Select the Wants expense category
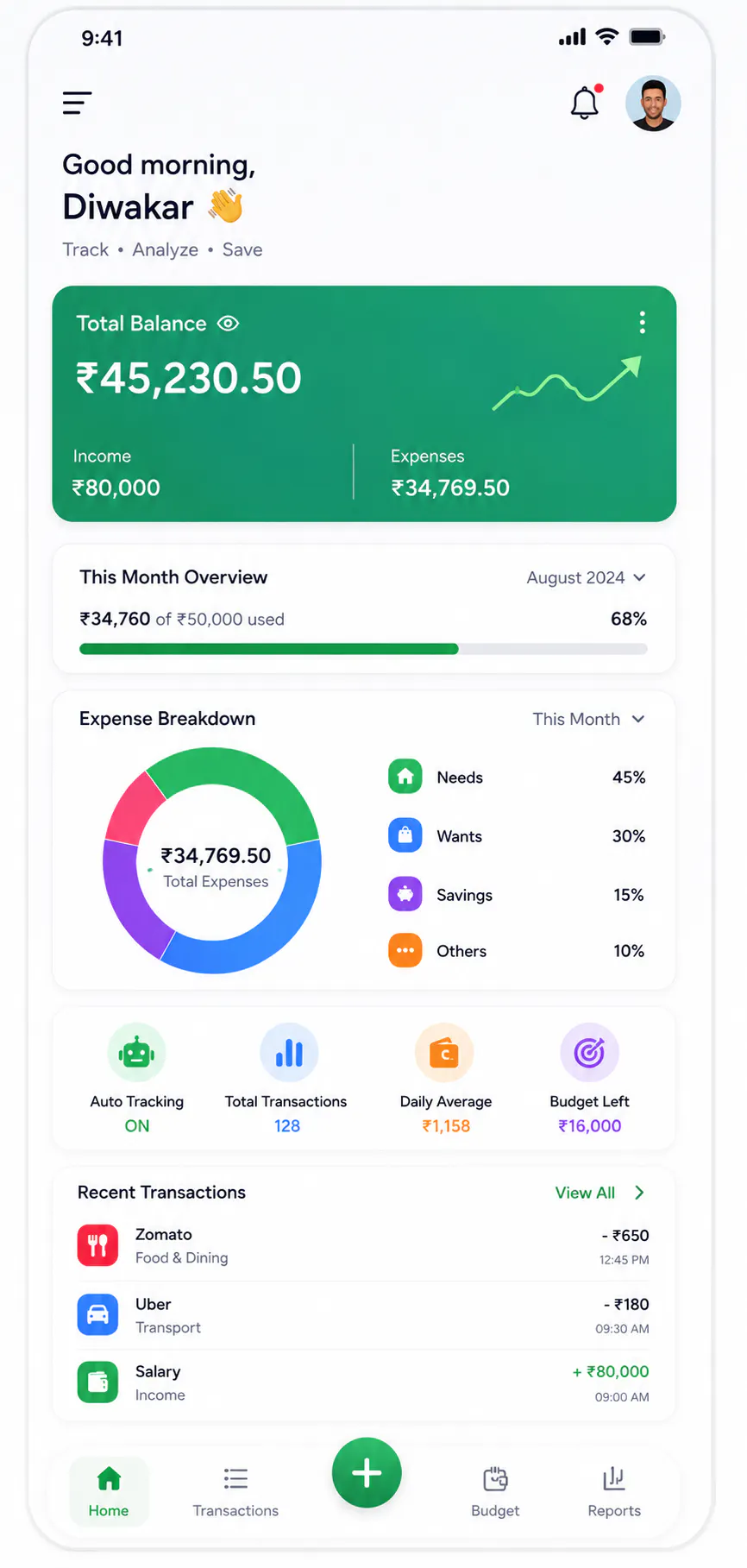The width and height of the screenshot is (747, 1568). [517, 836]
